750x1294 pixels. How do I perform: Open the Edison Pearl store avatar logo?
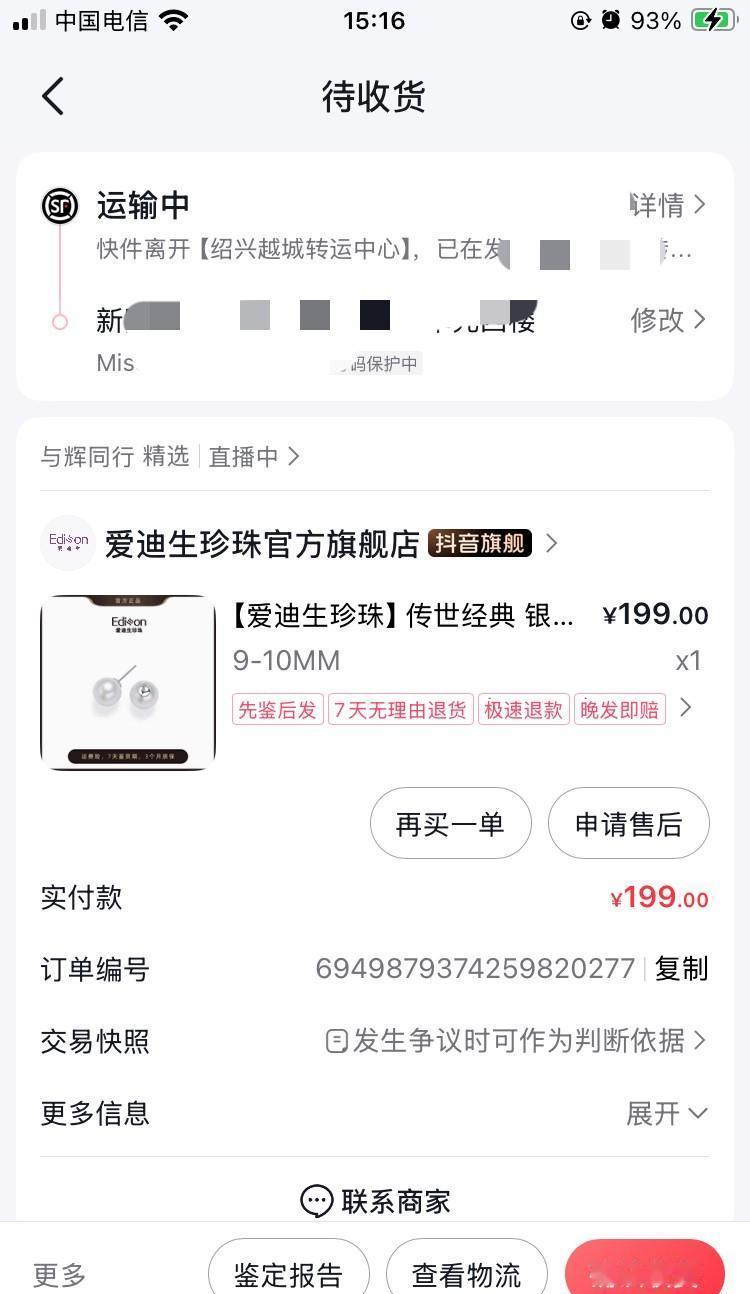pyautogui.click(x=67, y=543)
